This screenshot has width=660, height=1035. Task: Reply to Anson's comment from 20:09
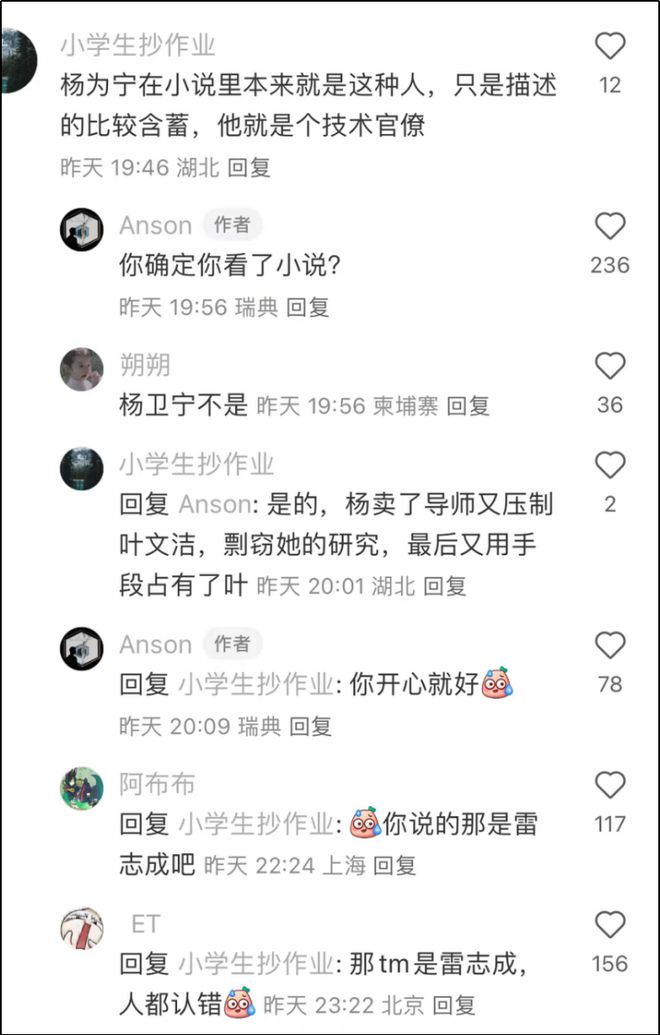coord(310,726)
